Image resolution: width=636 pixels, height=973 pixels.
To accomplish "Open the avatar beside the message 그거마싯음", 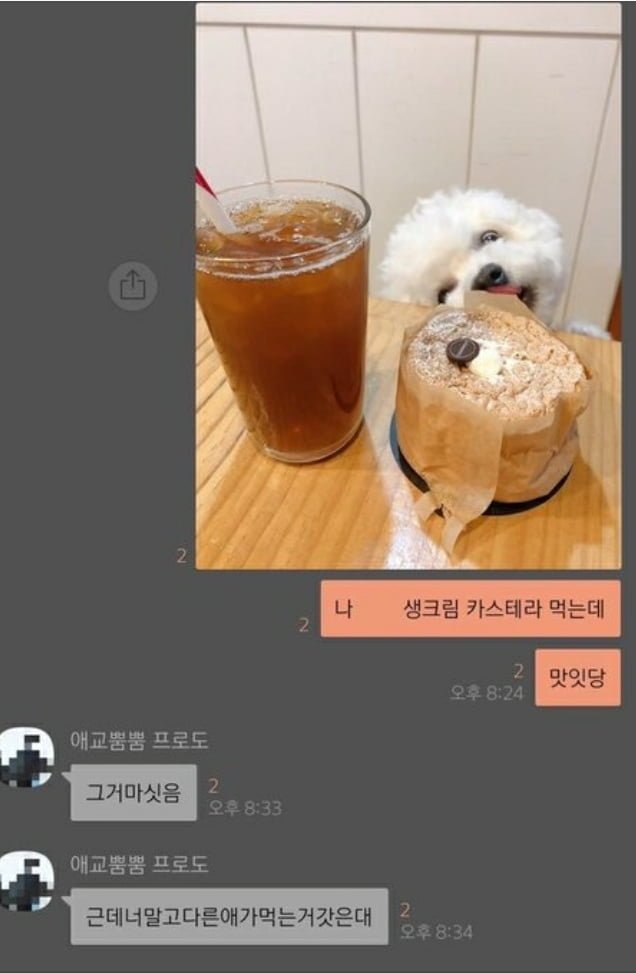I will [26, 757].
